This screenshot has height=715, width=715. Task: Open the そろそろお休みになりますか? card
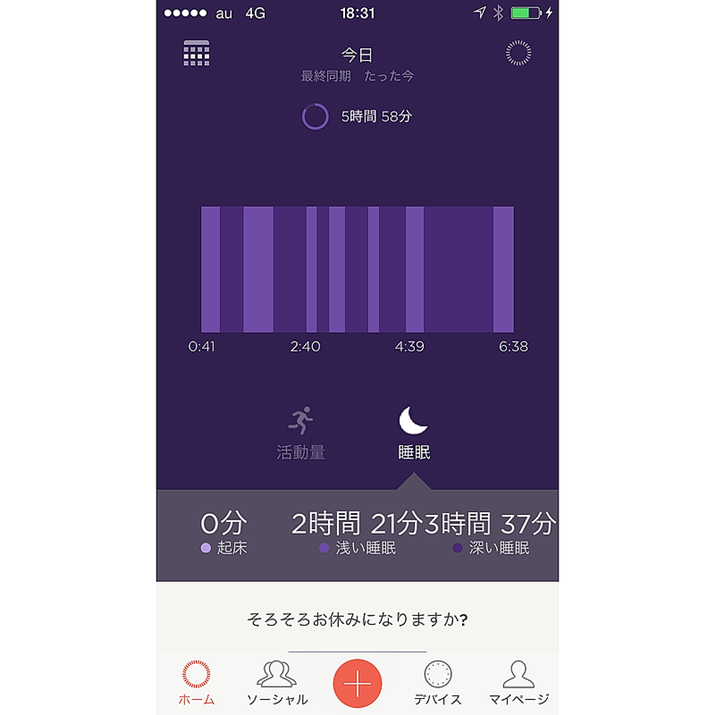358,618
